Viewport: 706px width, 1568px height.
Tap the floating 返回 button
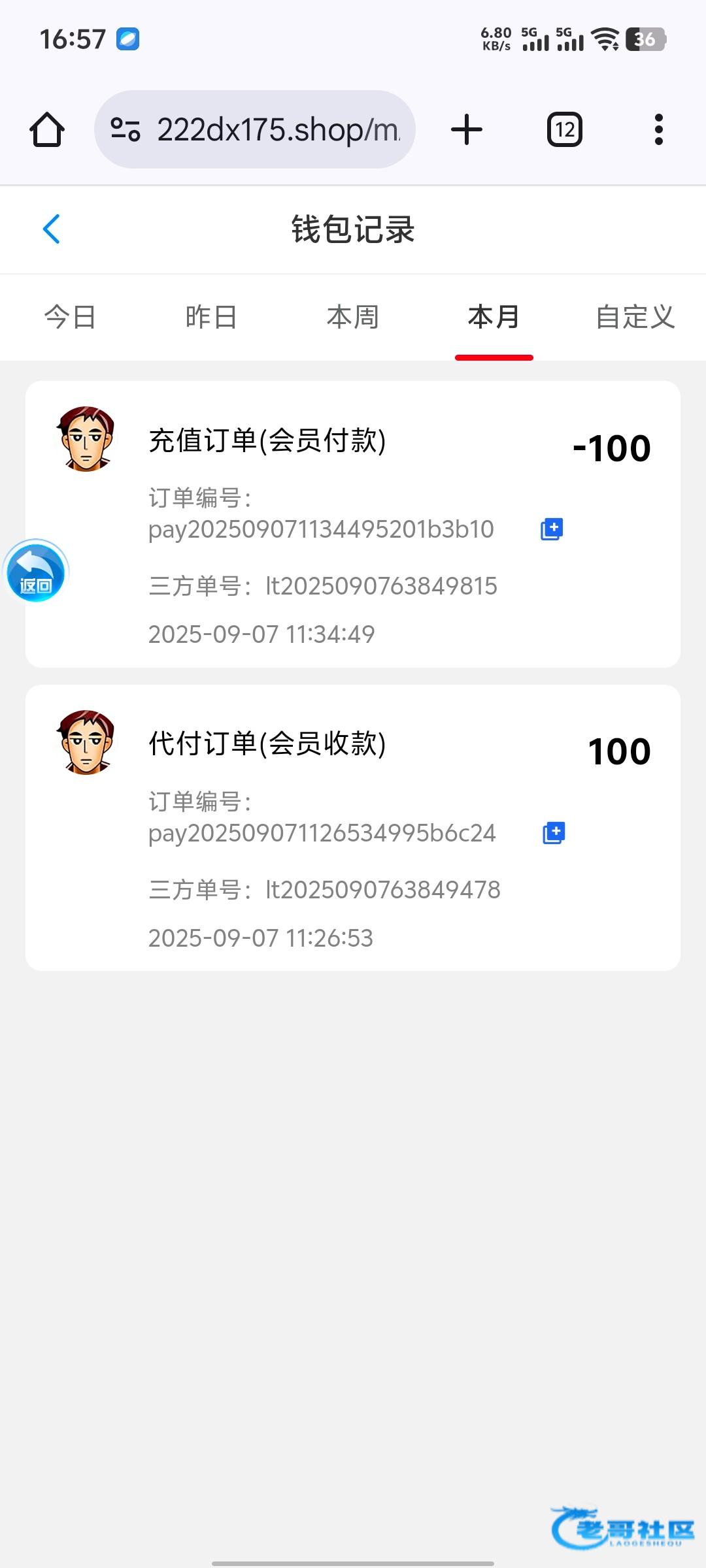pyautogui.click(x=36, y=572)
